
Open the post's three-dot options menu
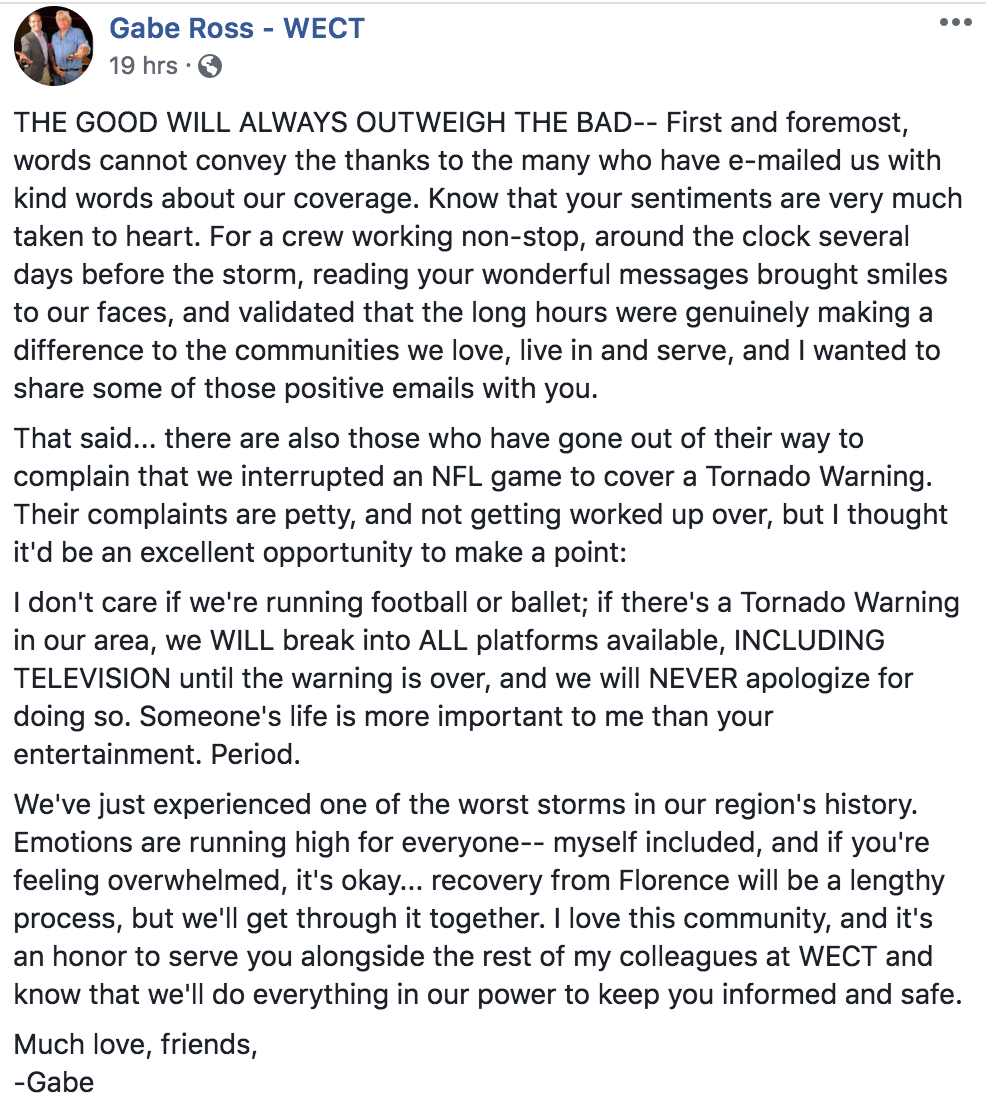[x=956, y=23]
